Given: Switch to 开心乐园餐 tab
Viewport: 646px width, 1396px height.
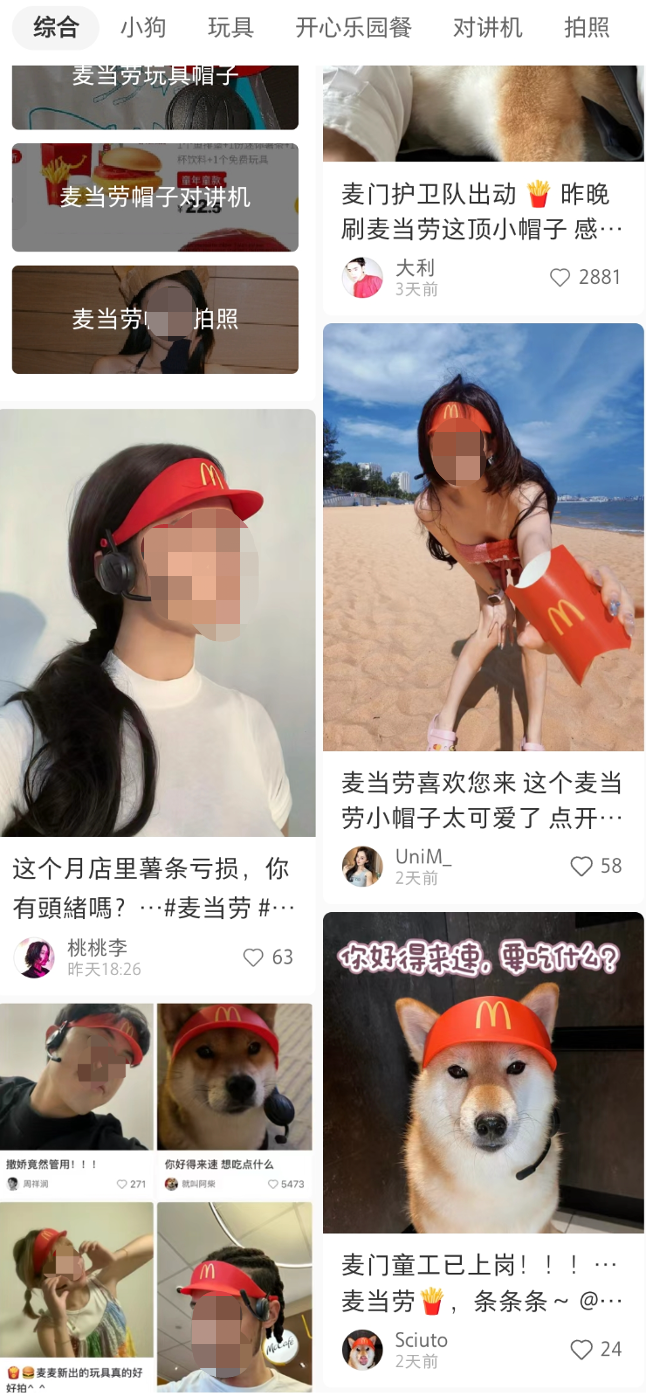Looking at the screenshot, I should 353,27.
